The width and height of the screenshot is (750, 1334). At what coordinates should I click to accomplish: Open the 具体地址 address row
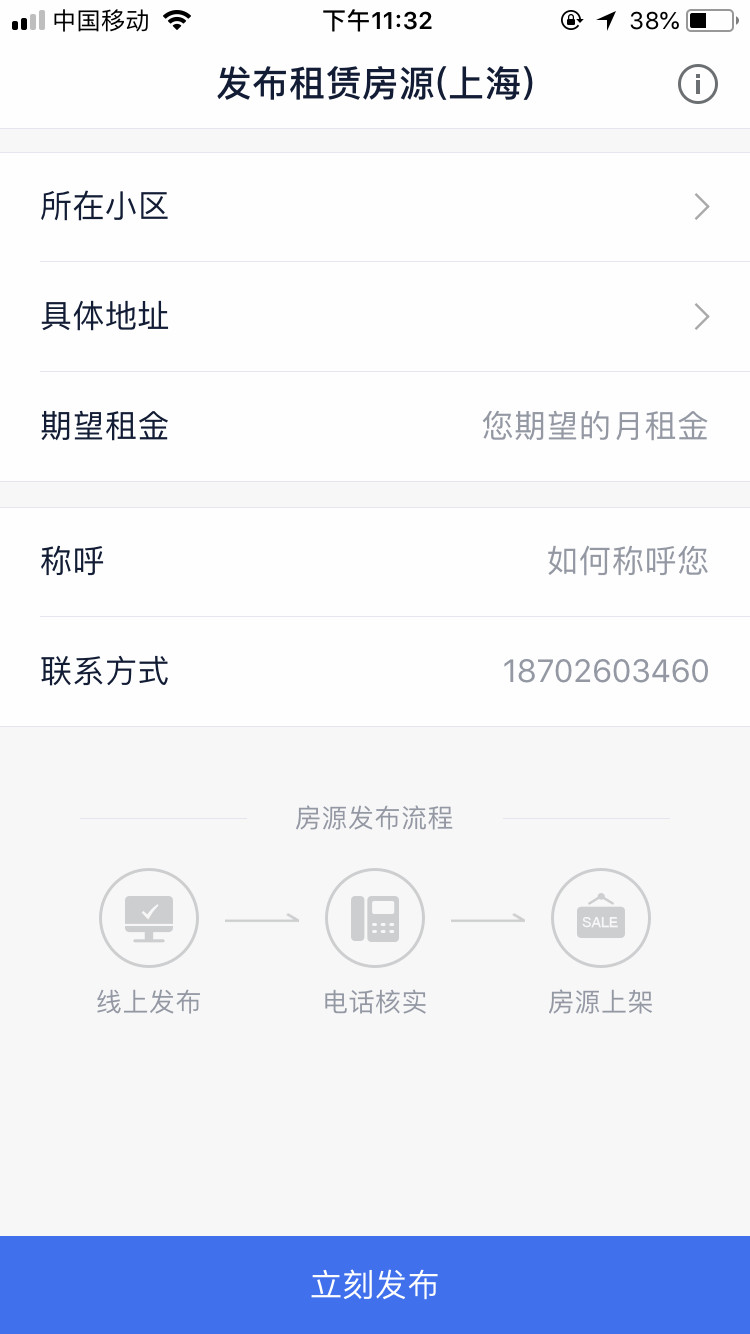coord(375,317)
